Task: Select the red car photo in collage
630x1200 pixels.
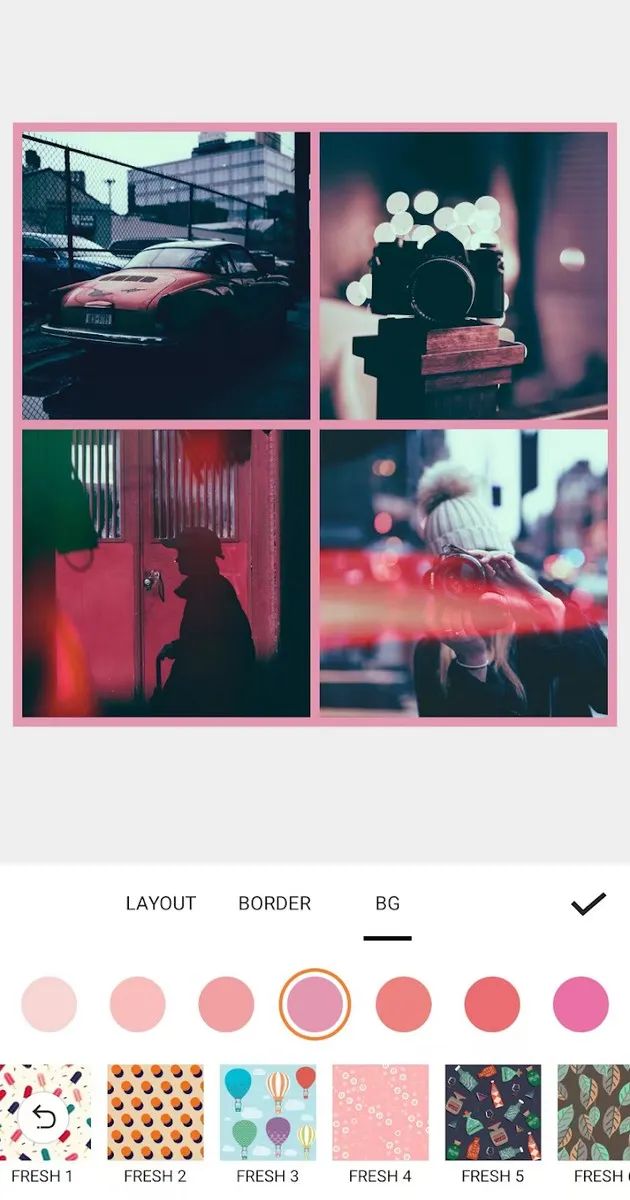Action: [x=166, y=276]
